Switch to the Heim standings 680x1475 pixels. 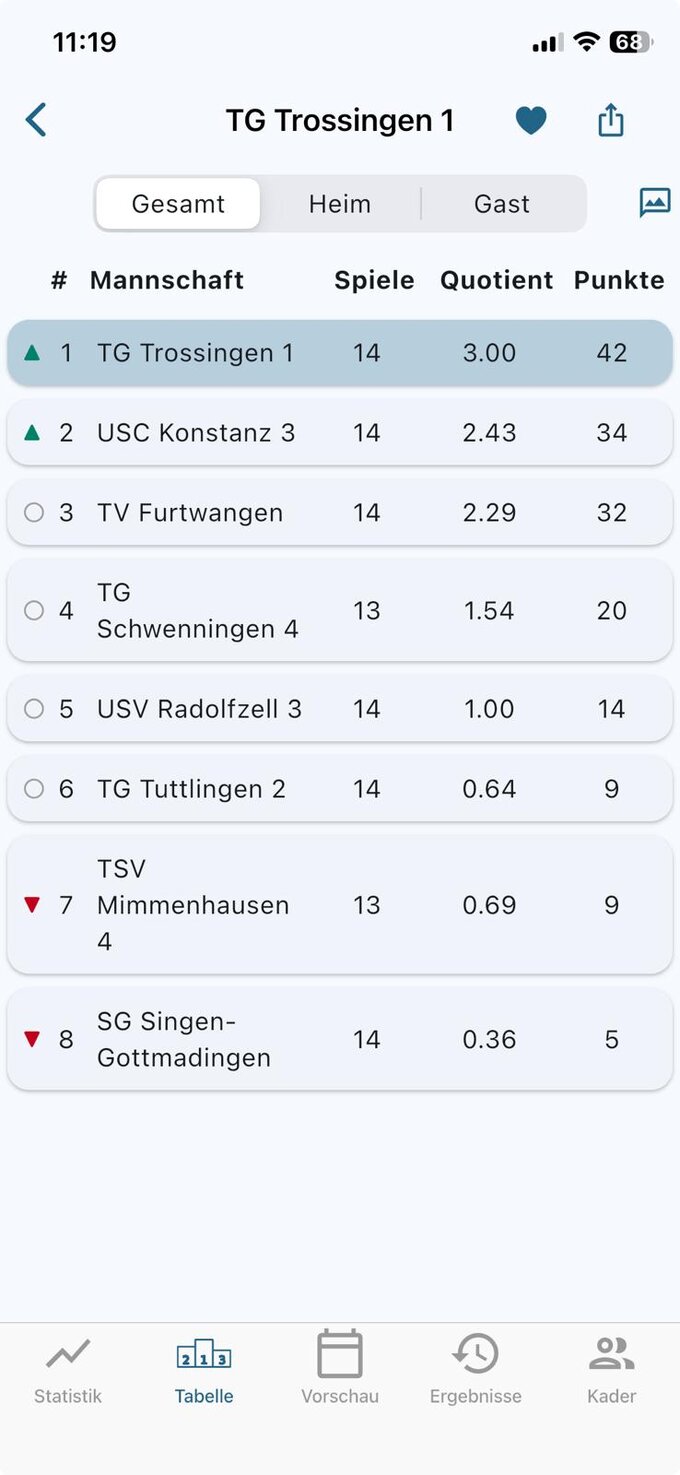click(x=340, y=204)
